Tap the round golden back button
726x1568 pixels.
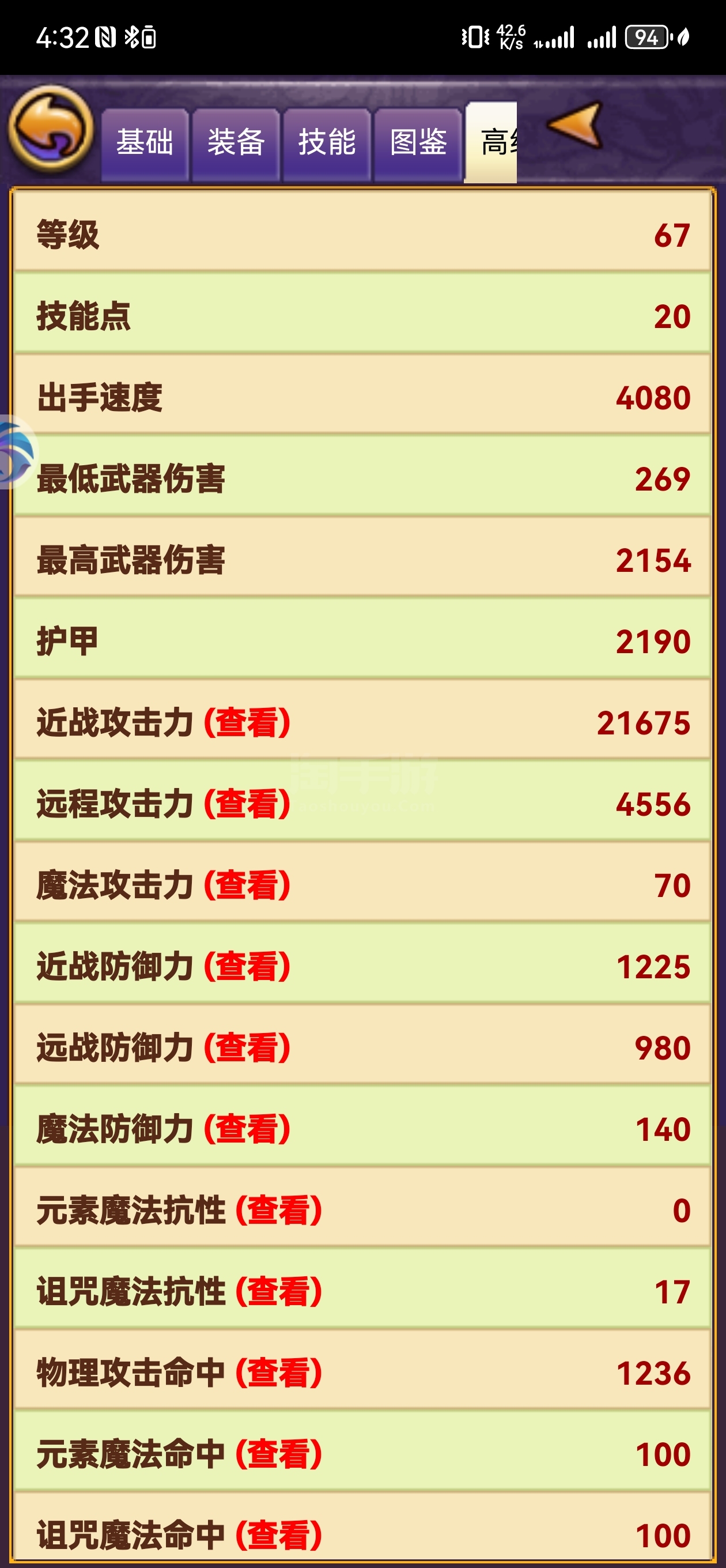[51, 130]
